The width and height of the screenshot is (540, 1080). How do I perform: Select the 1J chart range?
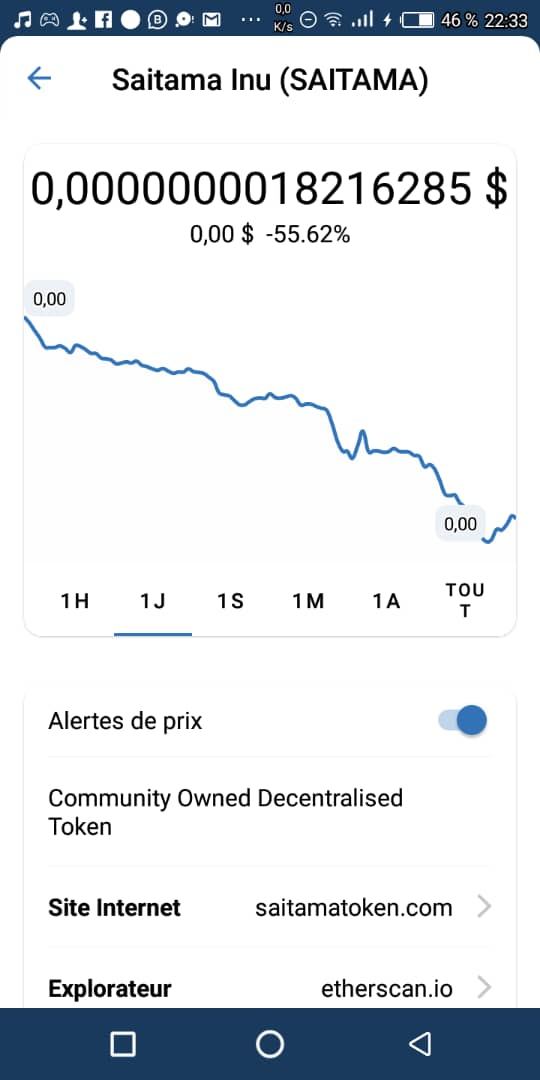[153, 601]
